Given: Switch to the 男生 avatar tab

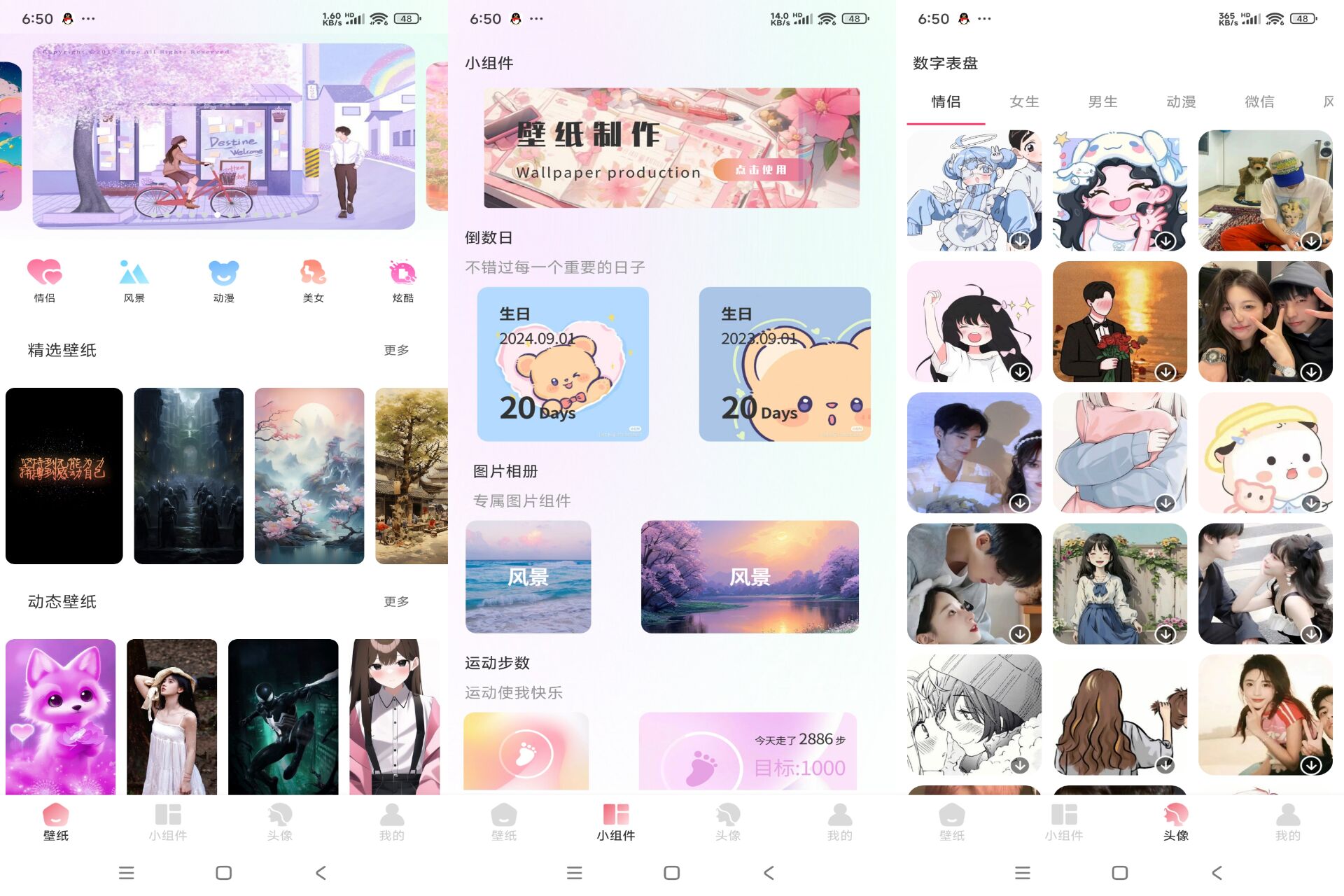Looking at the screenshot, I should (x=1102, y=101).
